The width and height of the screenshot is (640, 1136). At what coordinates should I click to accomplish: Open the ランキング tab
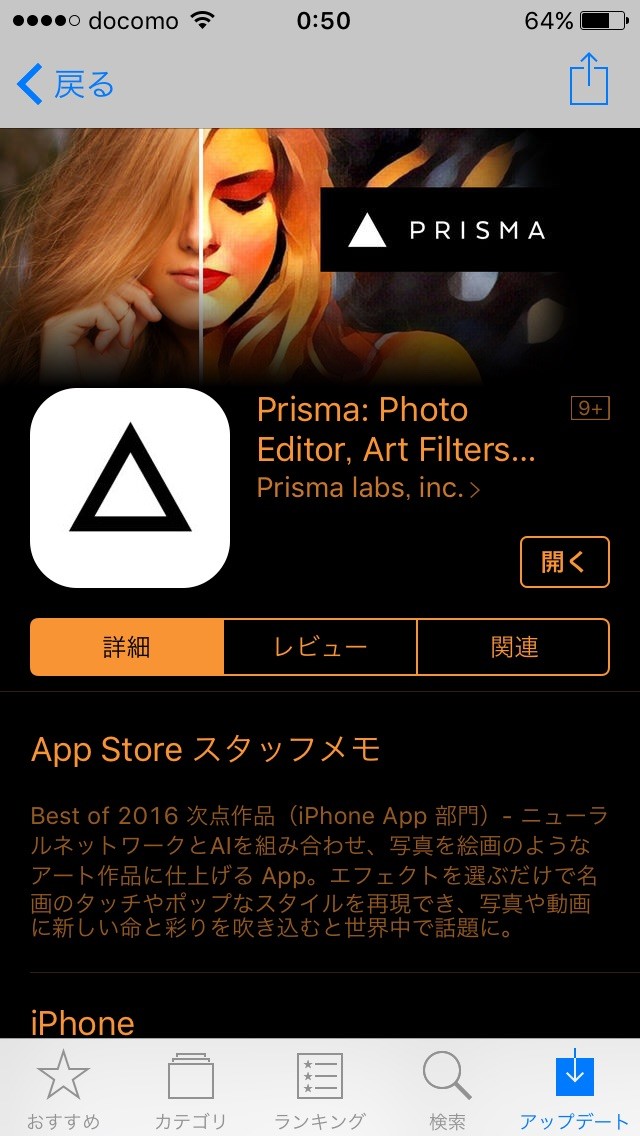pos(320,1089)
